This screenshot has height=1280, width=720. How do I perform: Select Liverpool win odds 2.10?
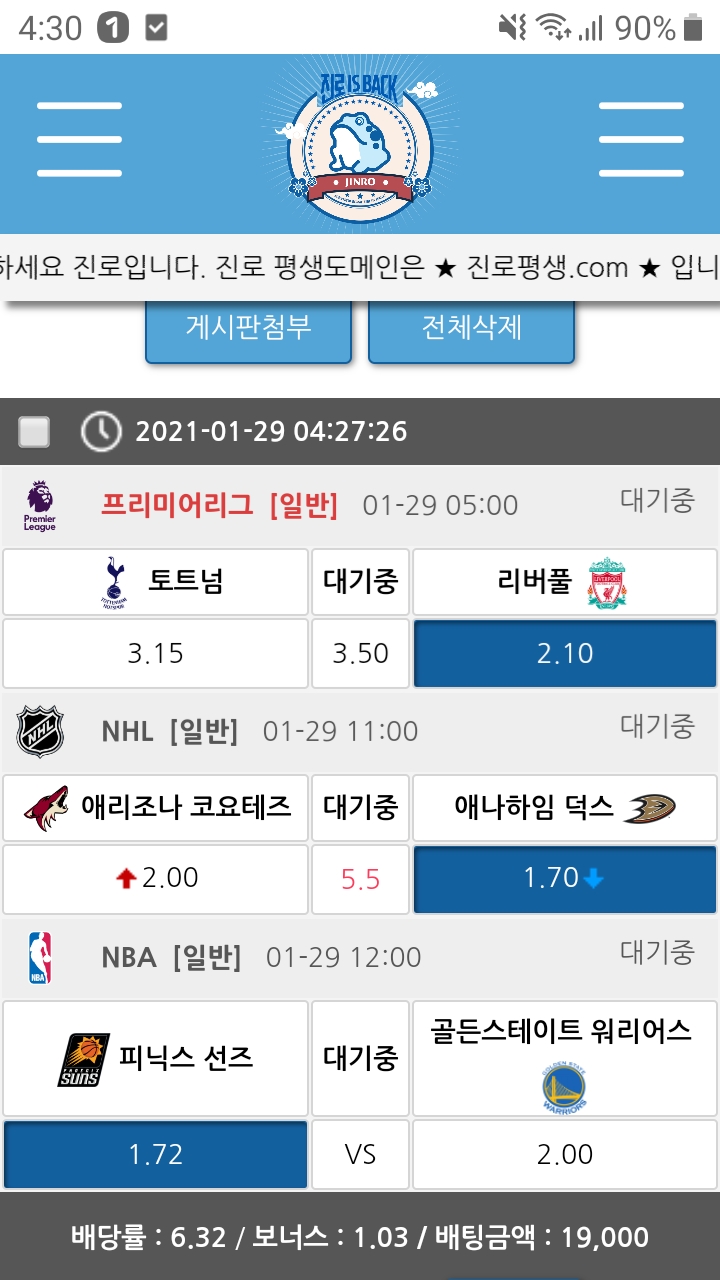click(x=565, y=653)
